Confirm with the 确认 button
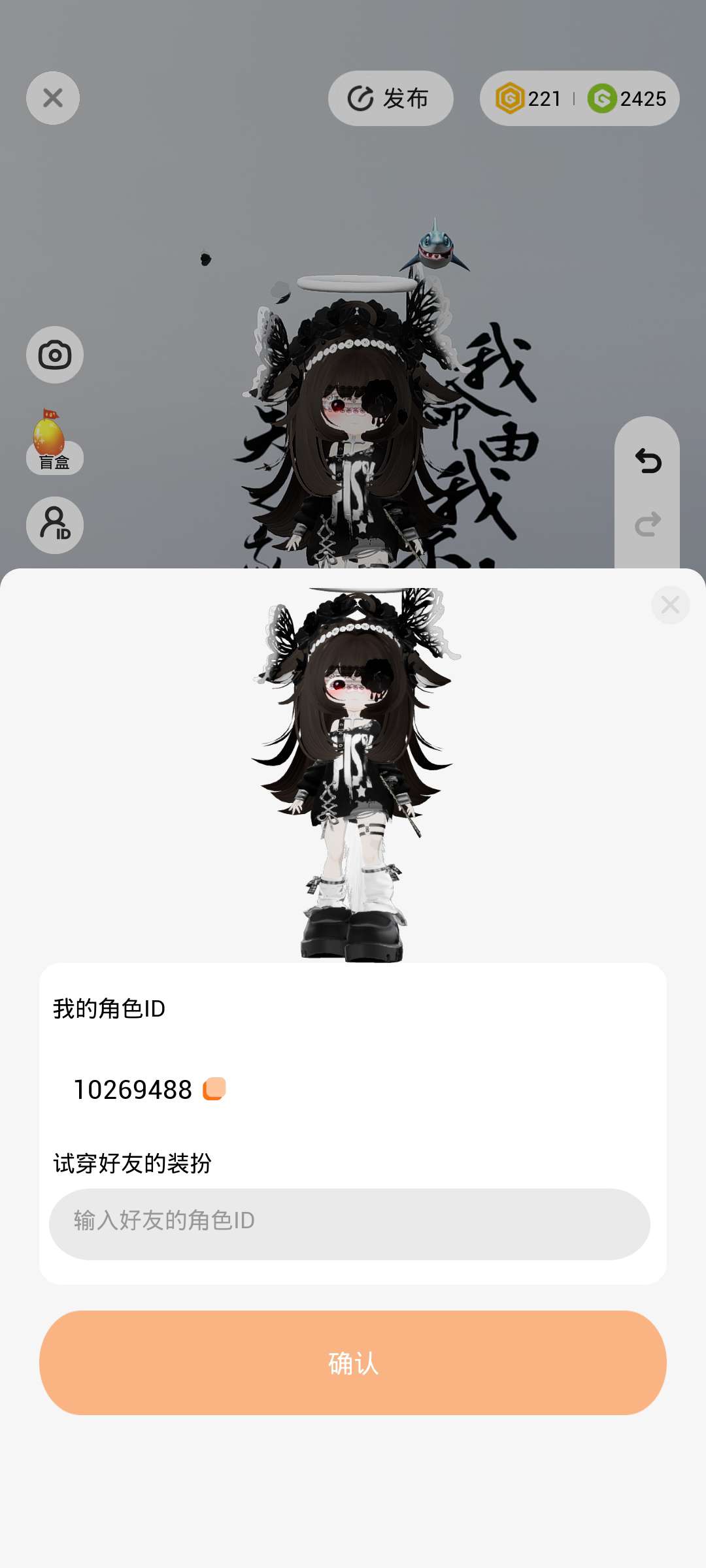706x1568 pixels. click(x=353, y=1363)
